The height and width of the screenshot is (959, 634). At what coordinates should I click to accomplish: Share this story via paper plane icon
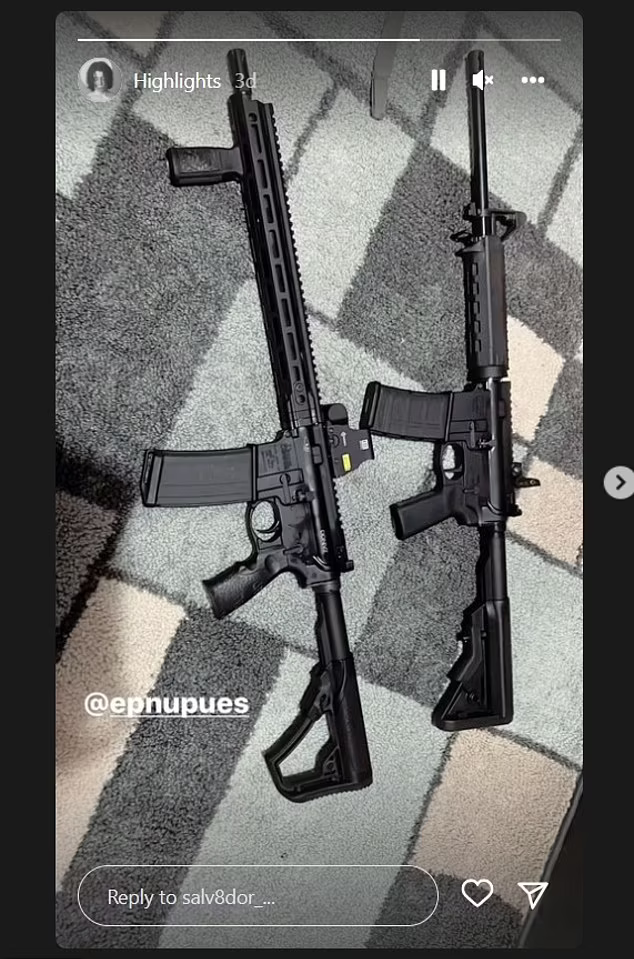(533, 894)
